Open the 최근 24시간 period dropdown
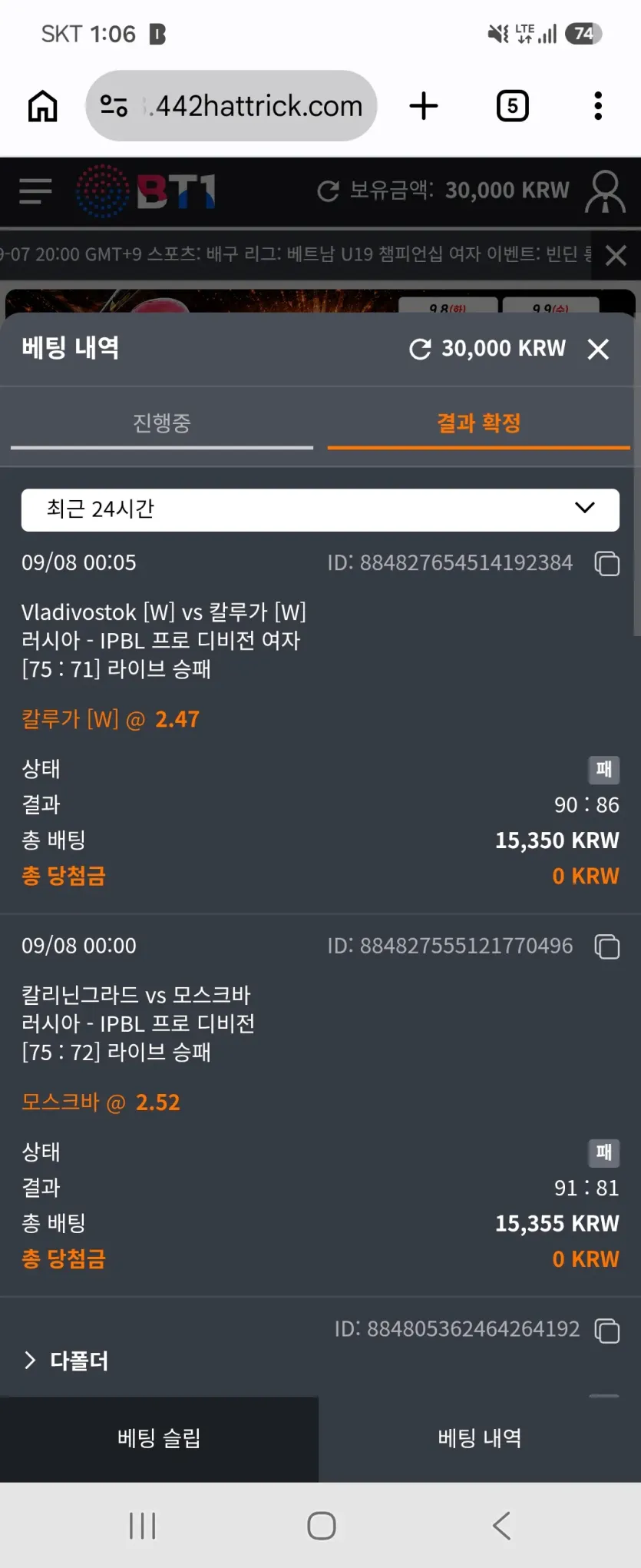 click(320, 509)
